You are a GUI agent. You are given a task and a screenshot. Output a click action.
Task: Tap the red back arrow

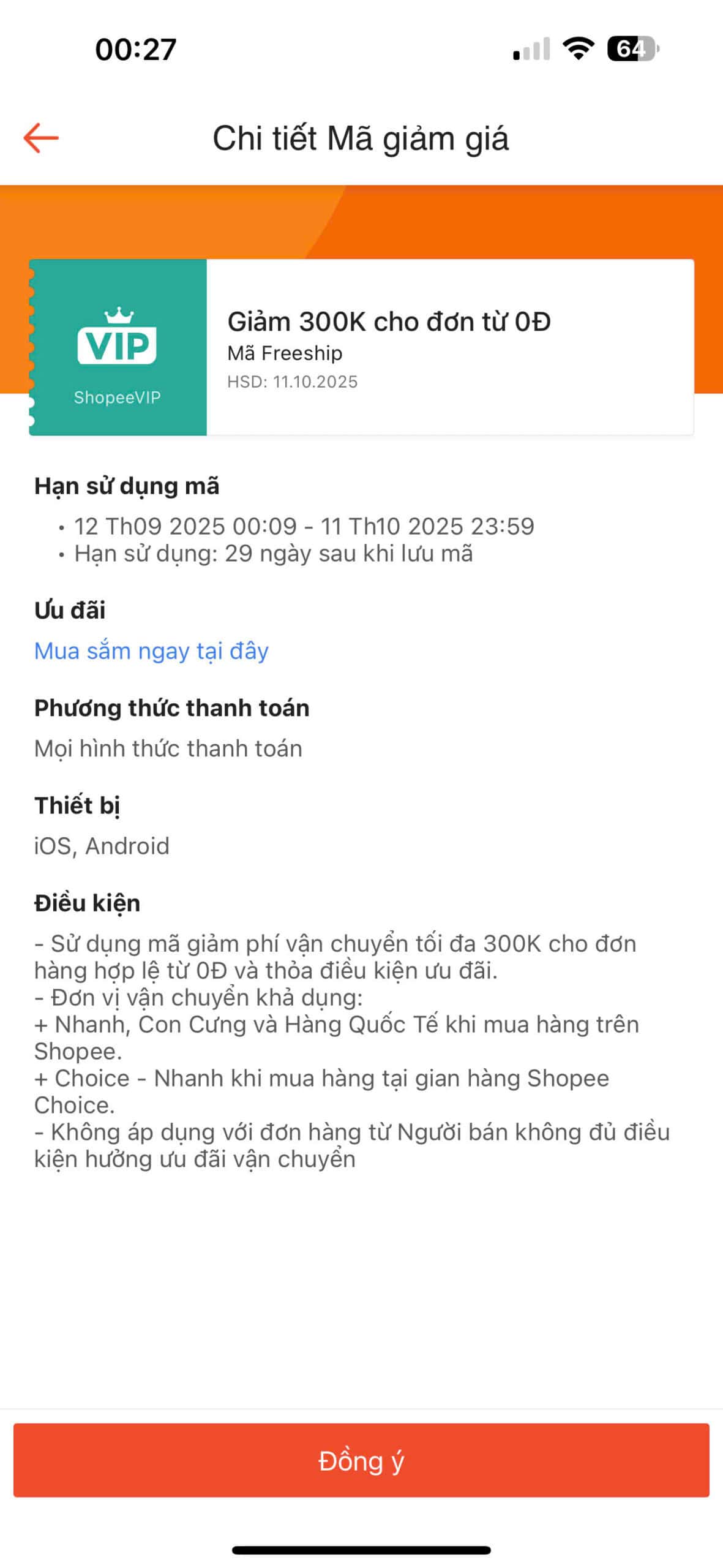pyautogui.click(x=40, y=138)
